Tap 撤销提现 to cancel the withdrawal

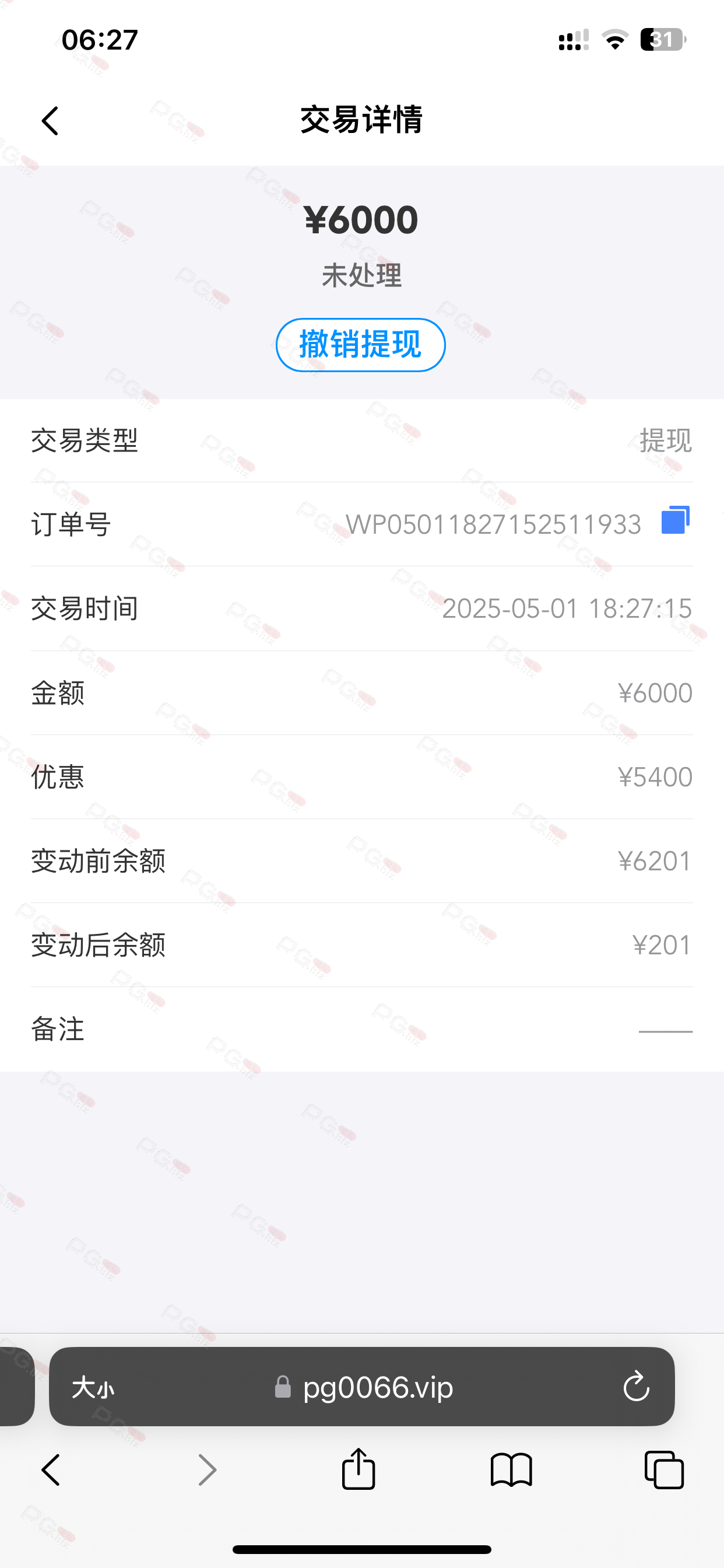(x=360, y=345)
